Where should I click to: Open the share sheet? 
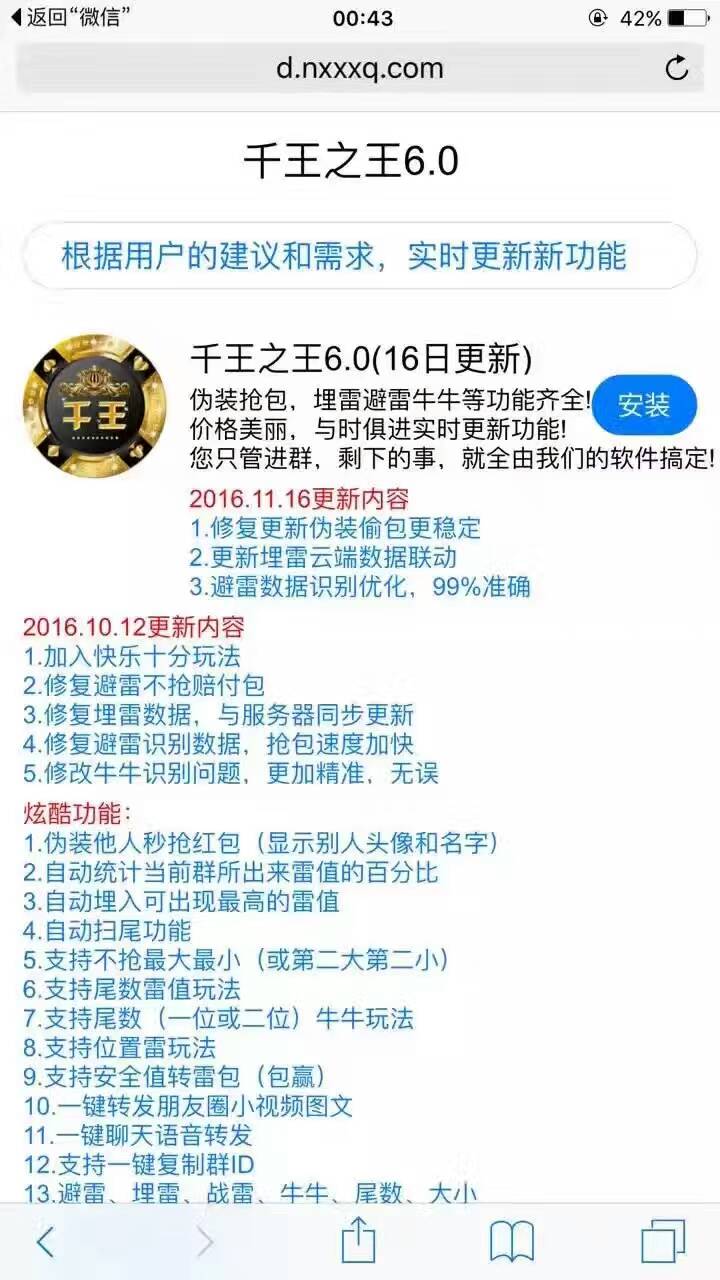[x=358, y=1242]
